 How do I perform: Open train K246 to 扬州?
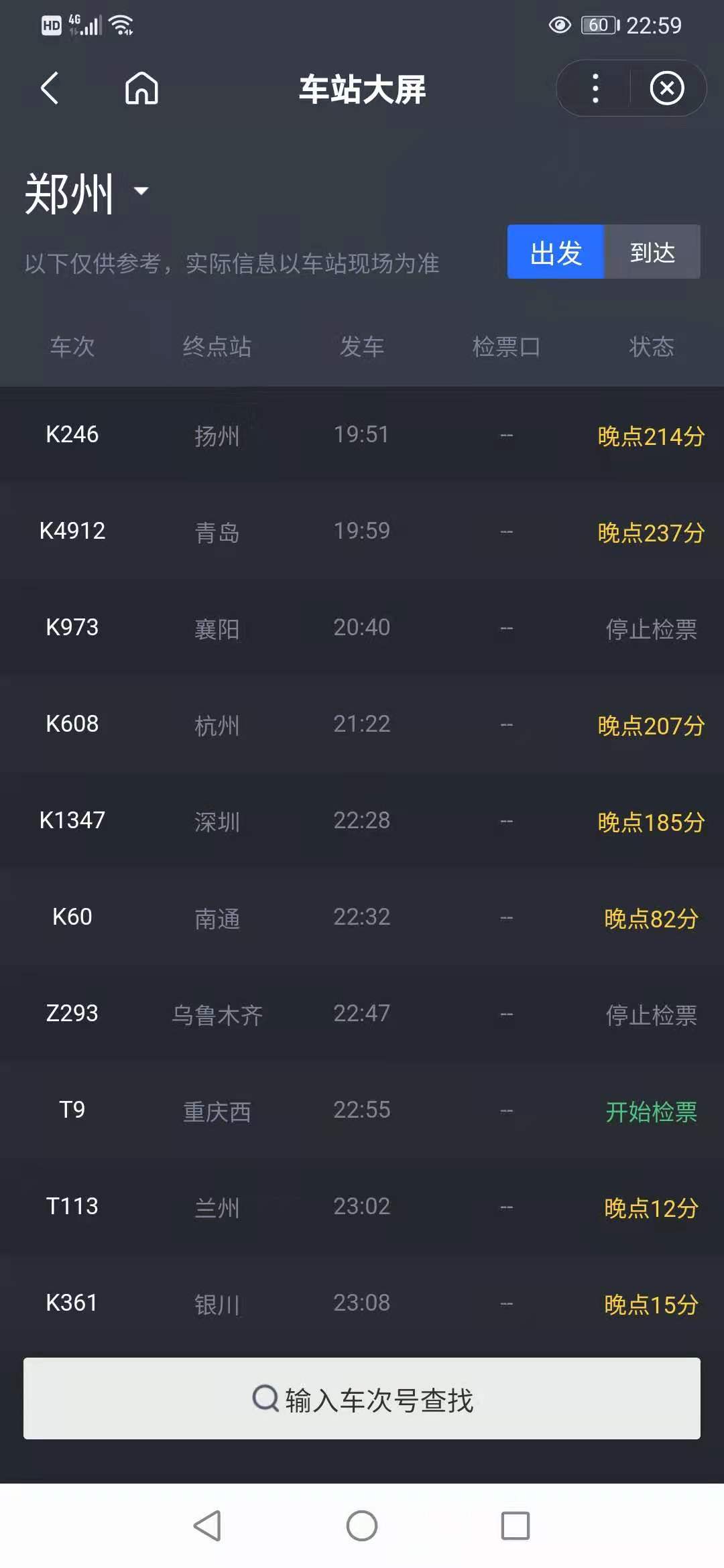coord(362,435)
